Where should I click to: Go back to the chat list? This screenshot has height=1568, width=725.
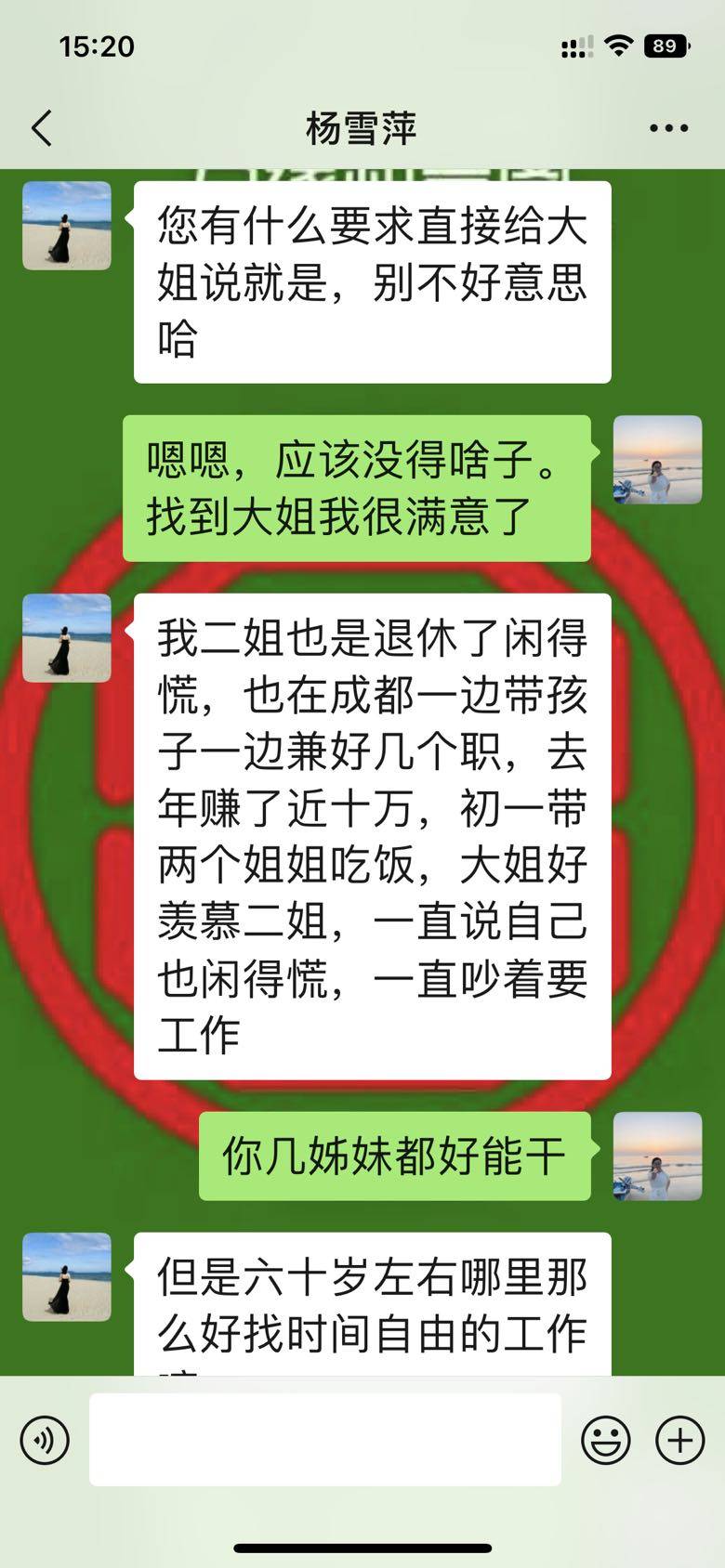click(x=42, y=128)
